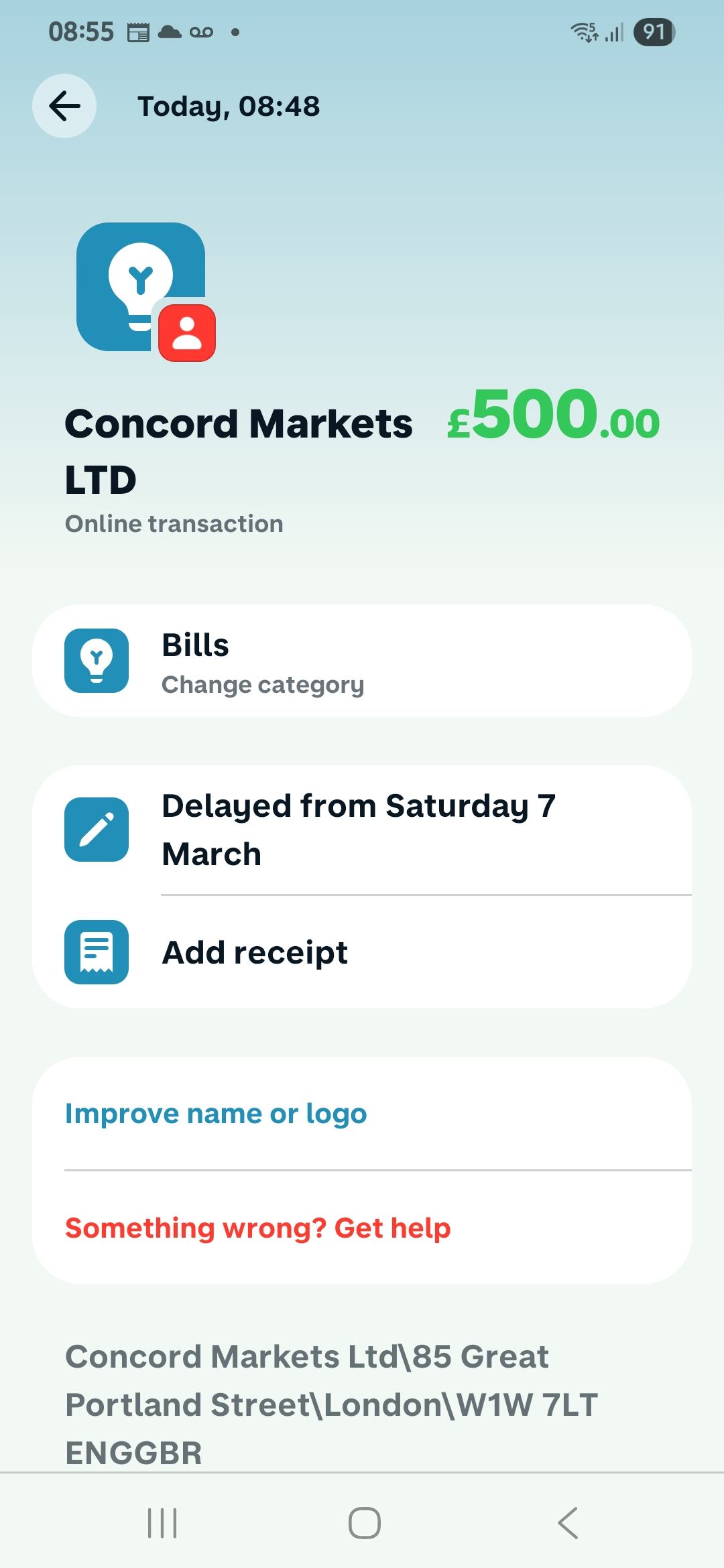
Task: Open recent apps from navigation bar
Action: coord(162,1522)
